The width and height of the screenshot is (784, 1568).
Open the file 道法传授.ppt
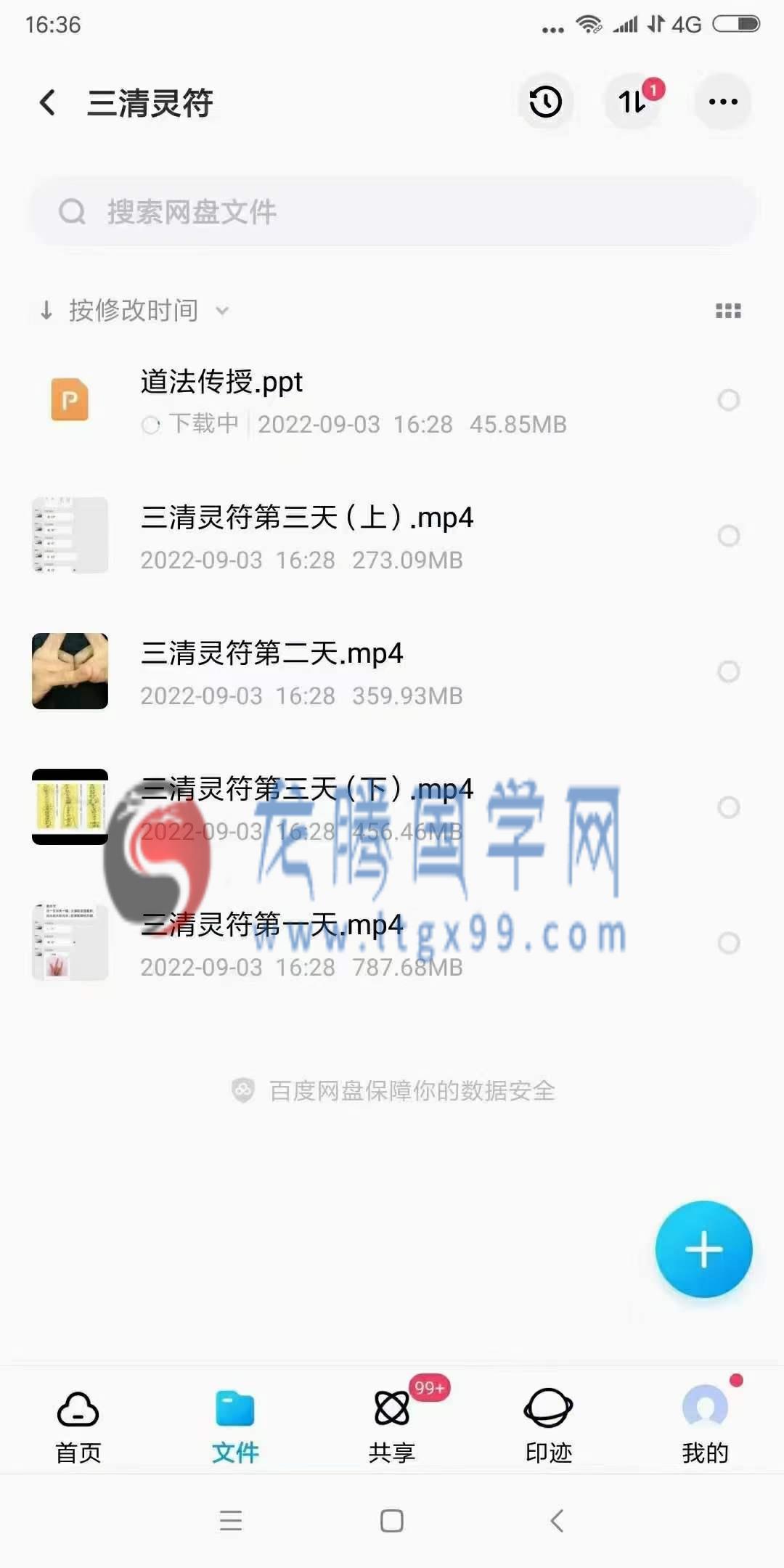click(x=222, y=383)
